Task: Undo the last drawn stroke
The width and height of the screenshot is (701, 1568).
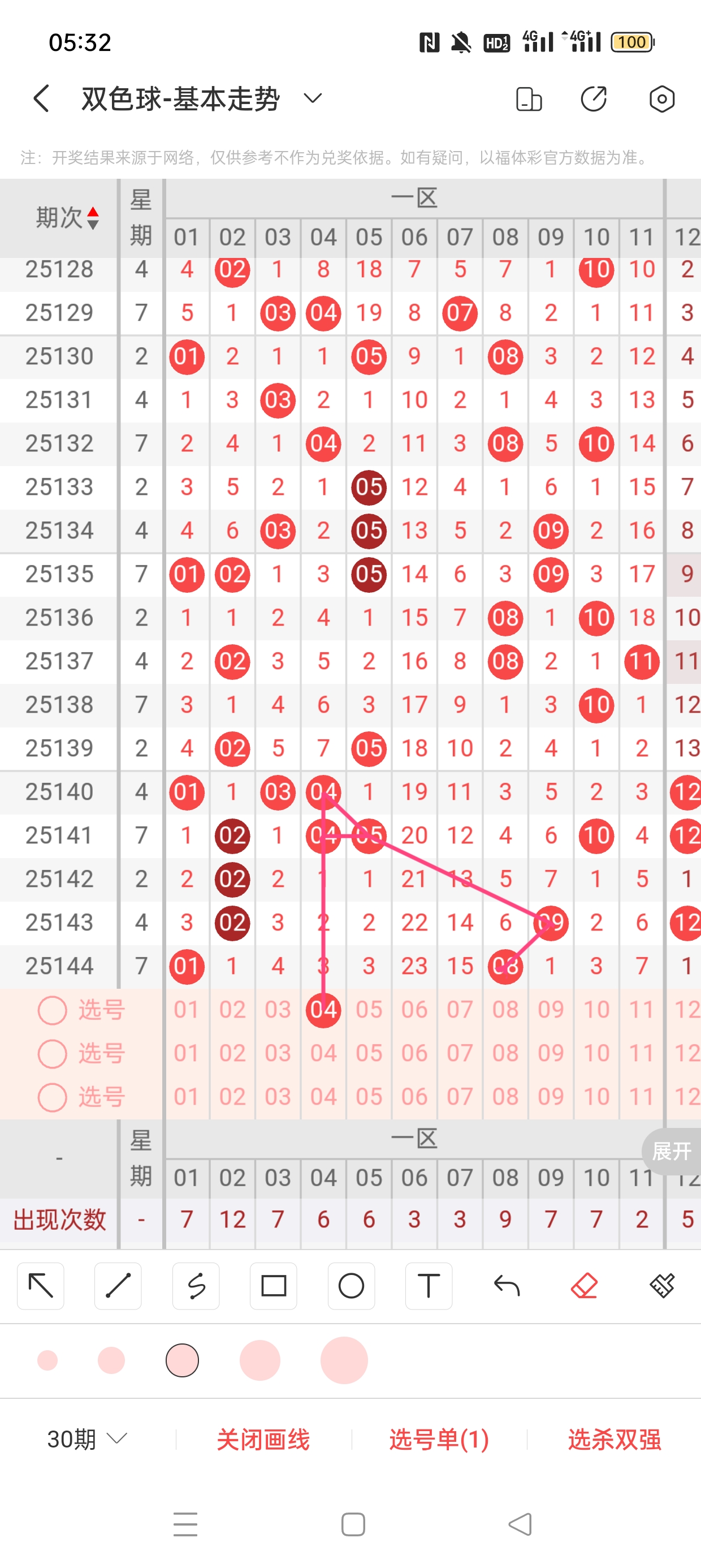Action: [507, 1286]
